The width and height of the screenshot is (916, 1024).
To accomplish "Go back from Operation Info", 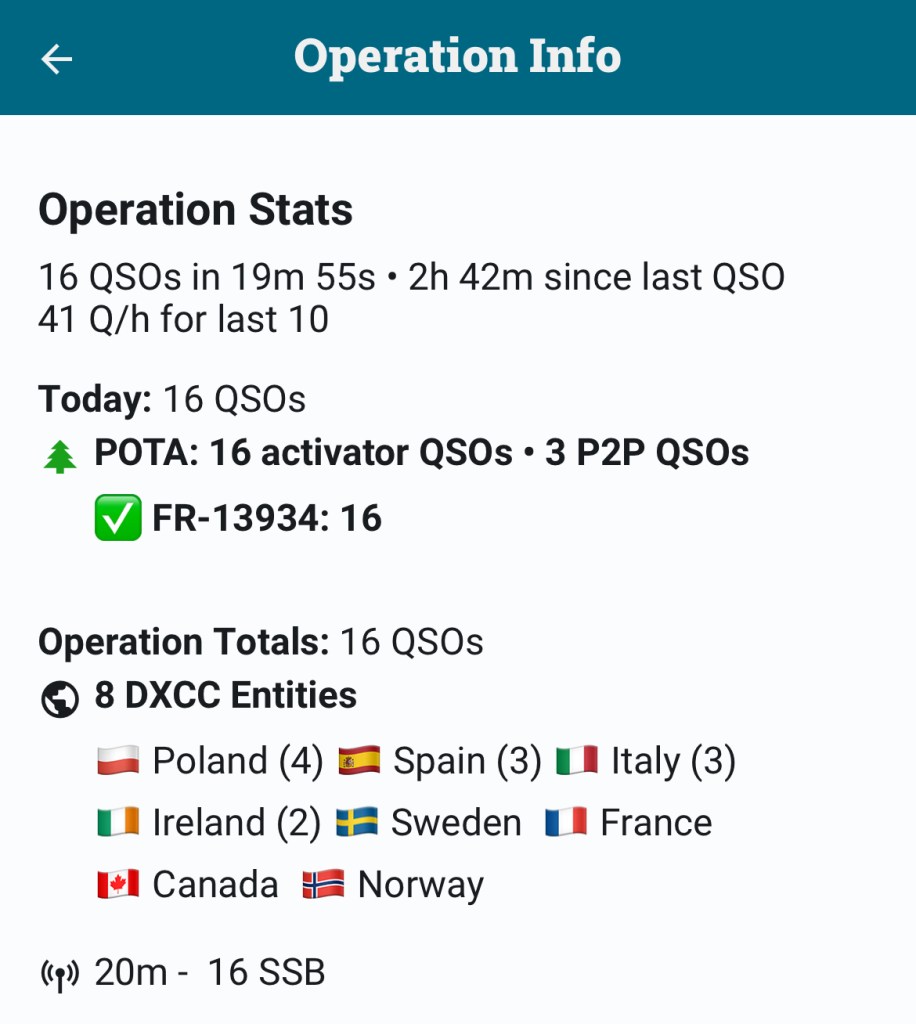I will click(x=57, y=59).
